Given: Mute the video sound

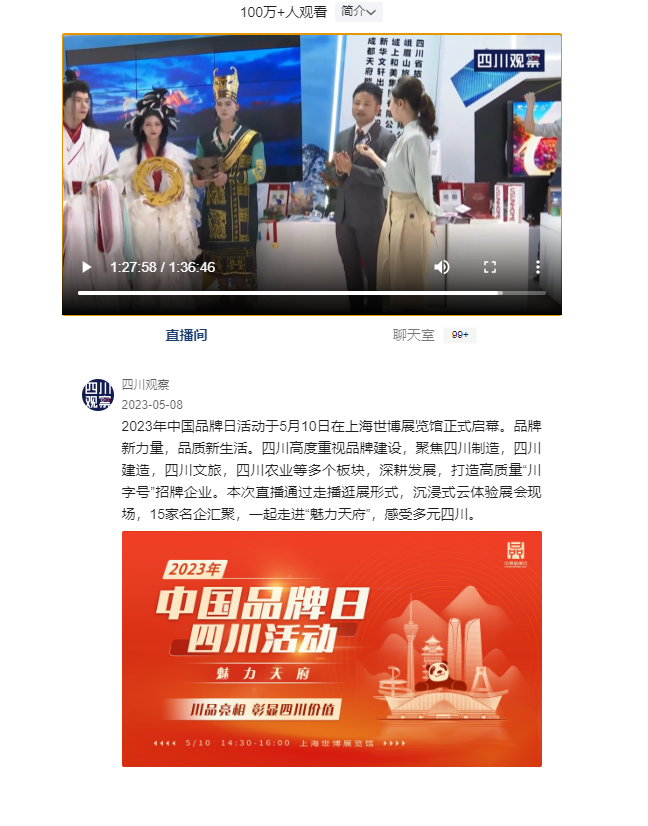Looking at the screenshot, I should click(441, 267).
